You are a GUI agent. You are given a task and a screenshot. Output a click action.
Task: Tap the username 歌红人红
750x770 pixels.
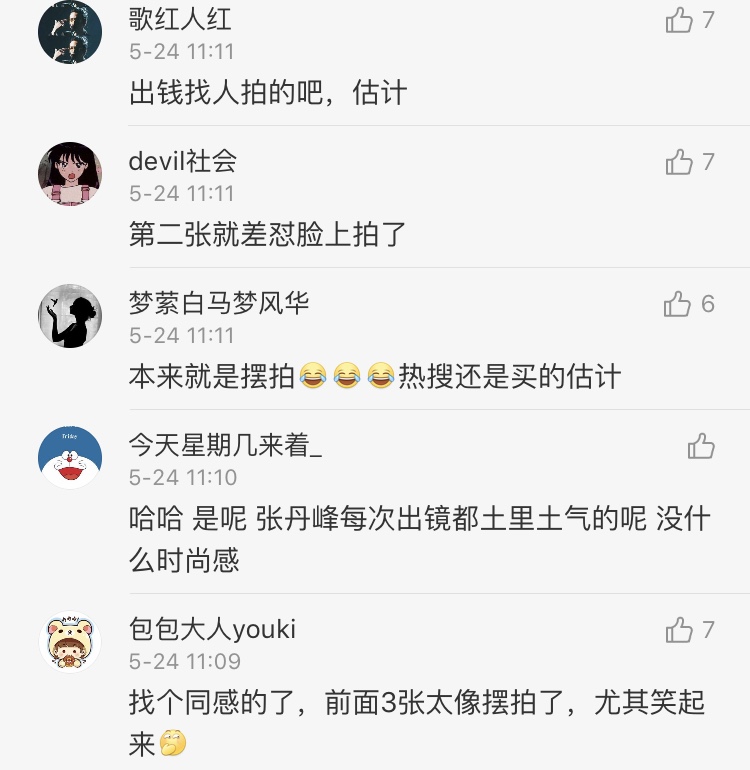point(180,18)
